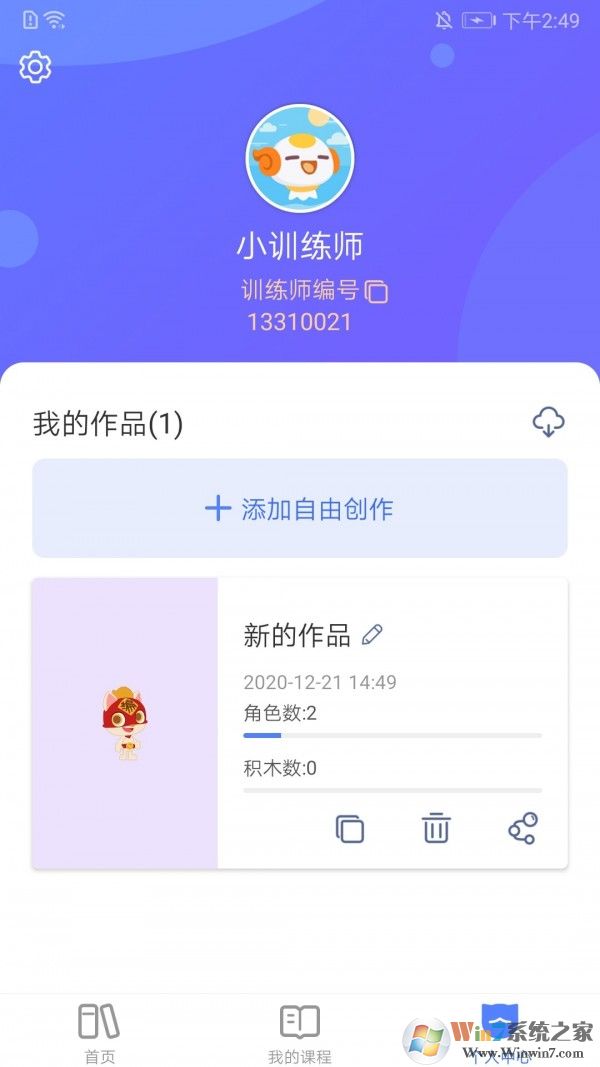This screenshot has width=600, height=1067.
Task: Open the 新的作品 project thumbnail
Action: click(x=125, y=723)
